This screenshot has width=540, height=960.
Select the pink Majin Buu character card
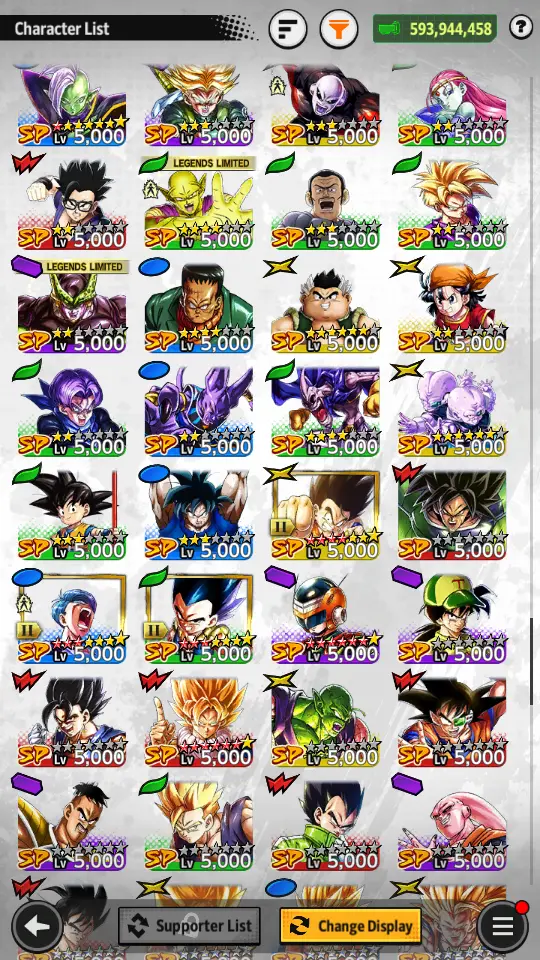pos(452,824)
